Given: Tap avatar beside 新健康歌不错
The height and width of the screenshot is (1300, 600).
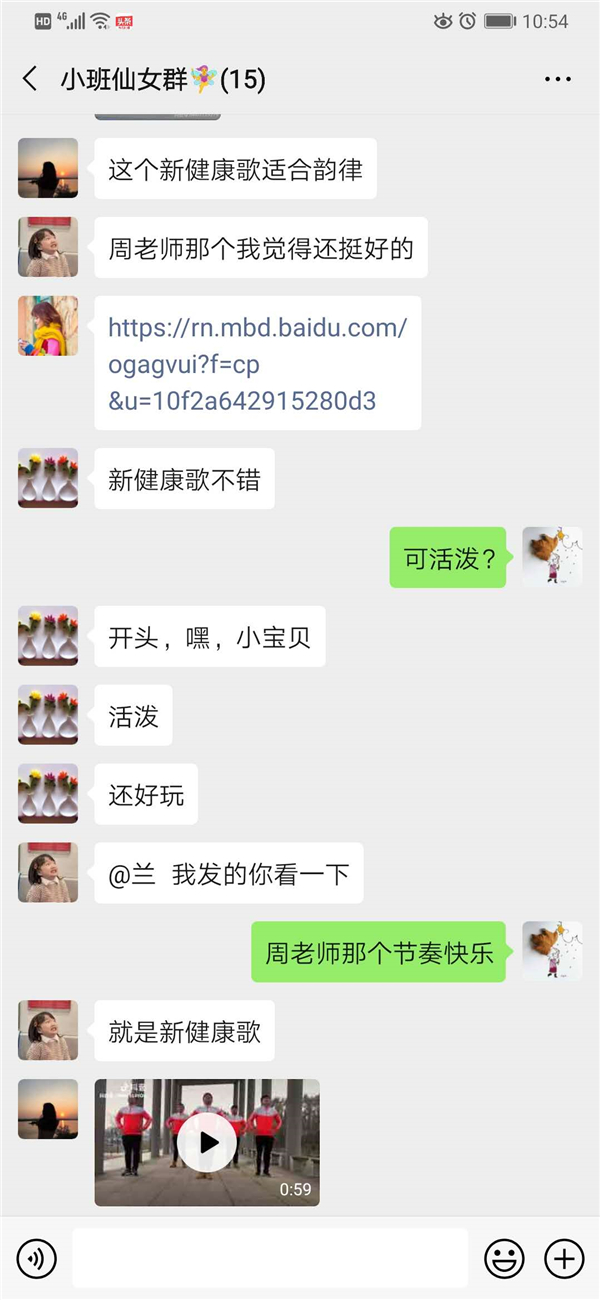Looking at the screenshot, I should (x=48, y=478).
